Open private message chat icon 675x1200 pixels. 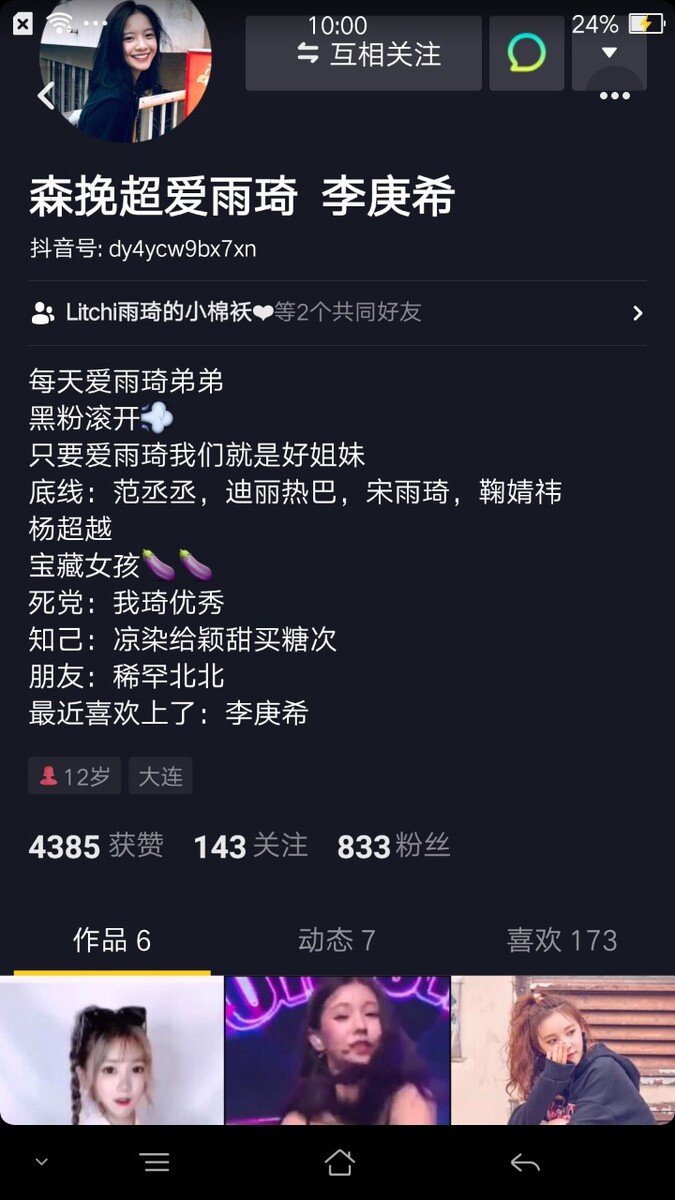point(526,53)
